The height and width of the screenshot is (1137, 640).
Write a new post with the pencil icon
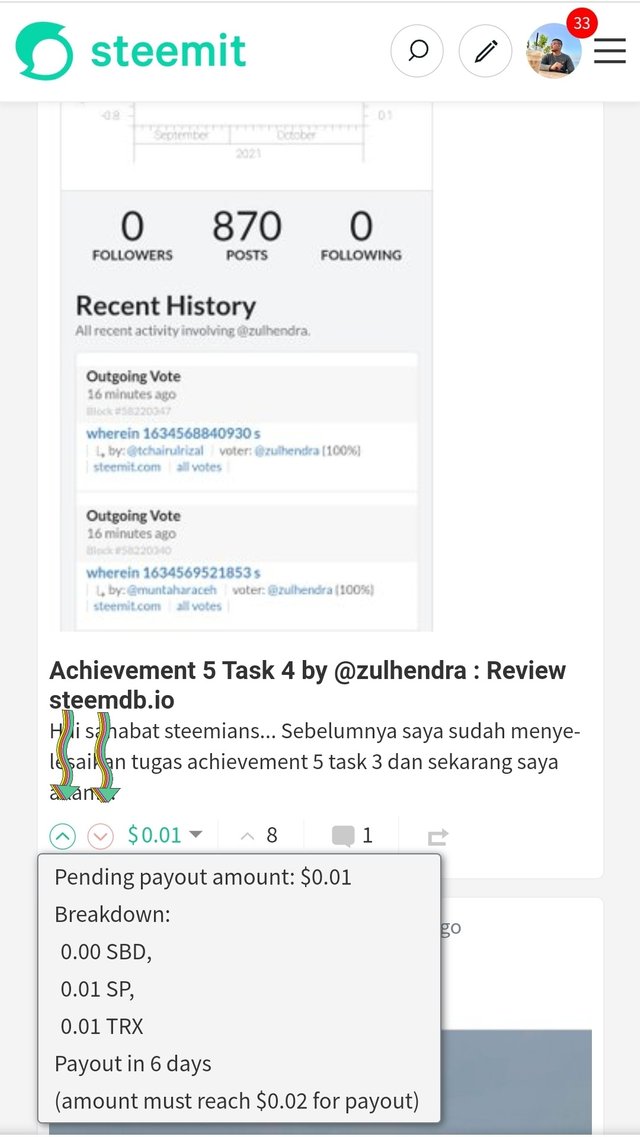[485, 50]
